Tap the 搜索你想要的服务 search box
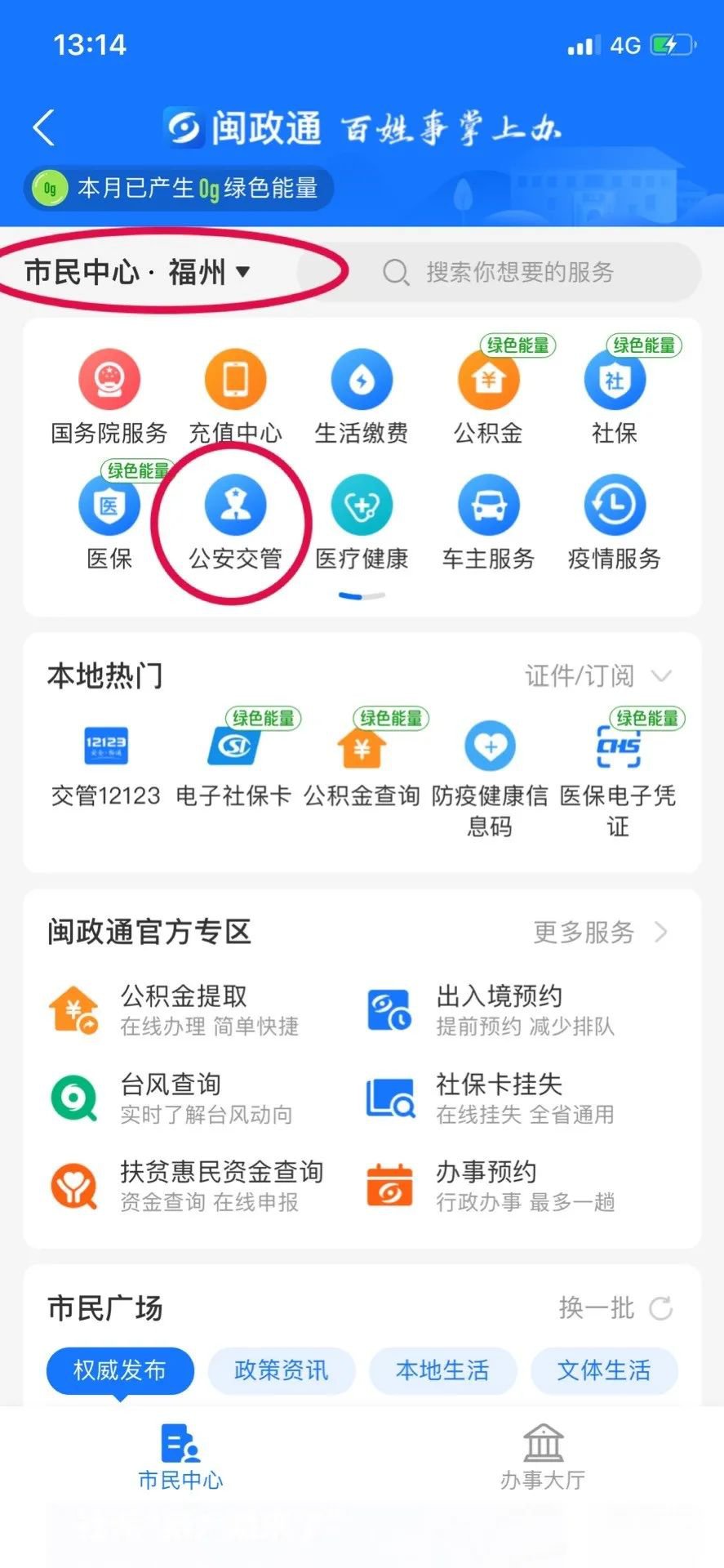724x1568 pixels. (519, 272)
